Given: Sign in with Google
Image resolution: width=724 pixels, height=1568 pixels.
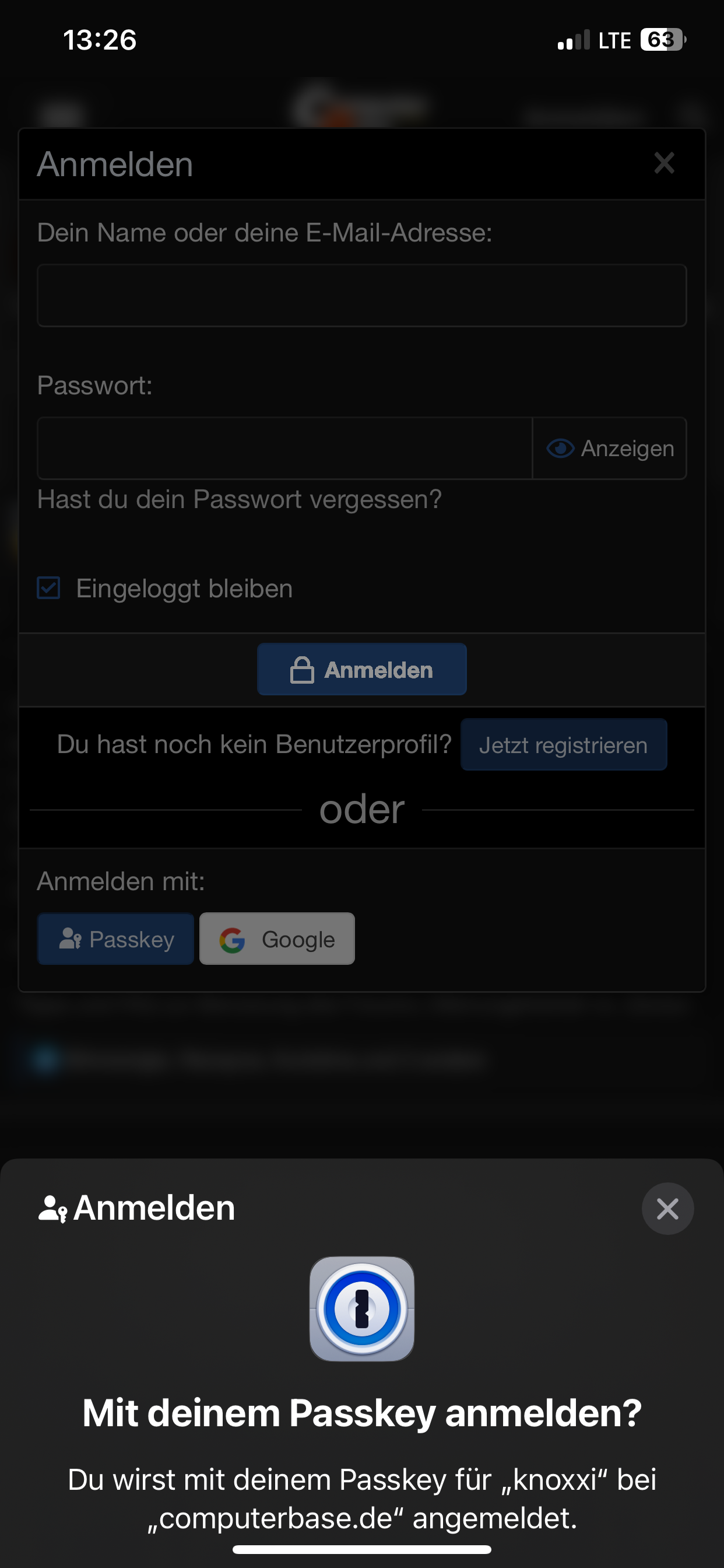Looking at the screenshot, I should pos(277,939).
